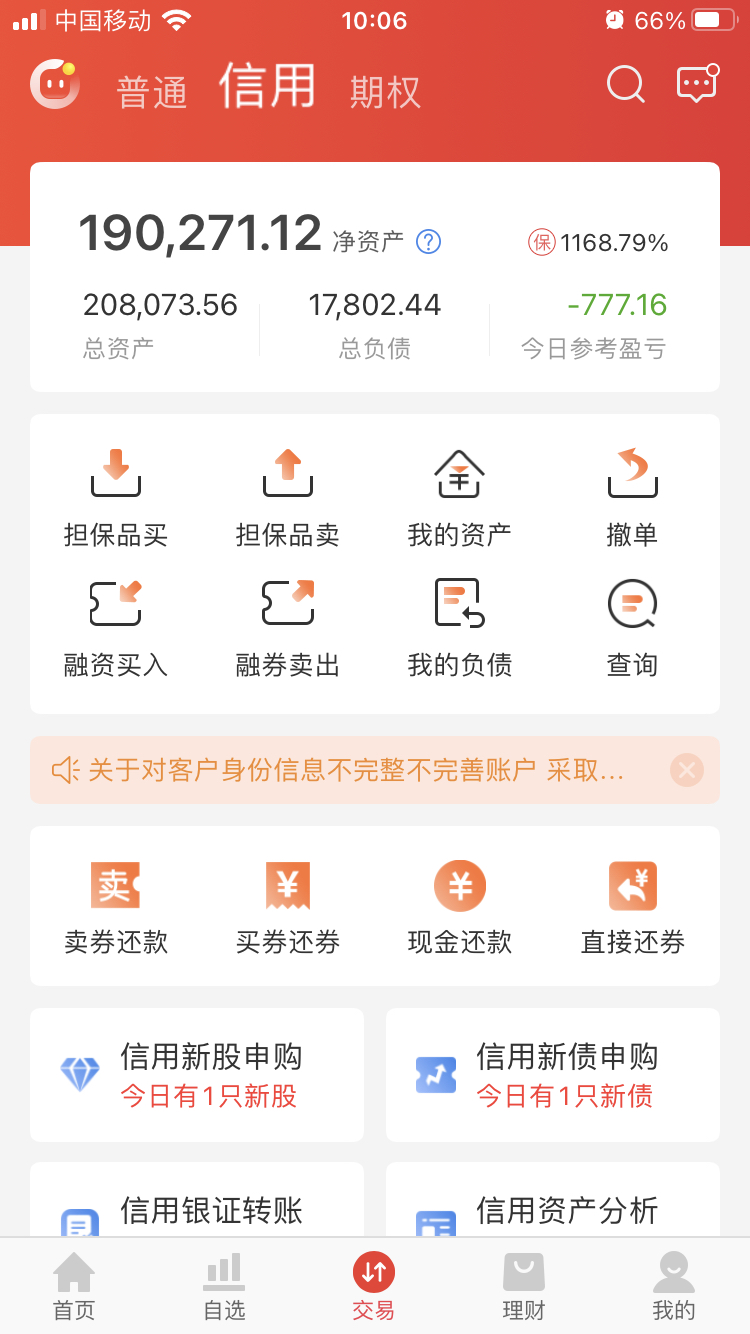
Task: Select 普通 account tab
Action: click(152, 90)
